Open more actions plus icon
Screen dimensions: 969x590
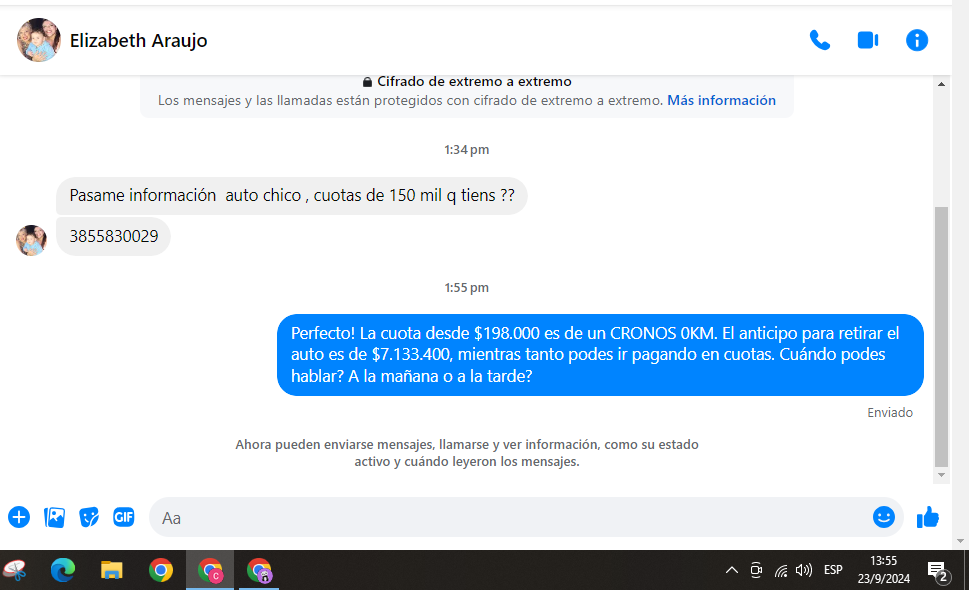[19, 517]
